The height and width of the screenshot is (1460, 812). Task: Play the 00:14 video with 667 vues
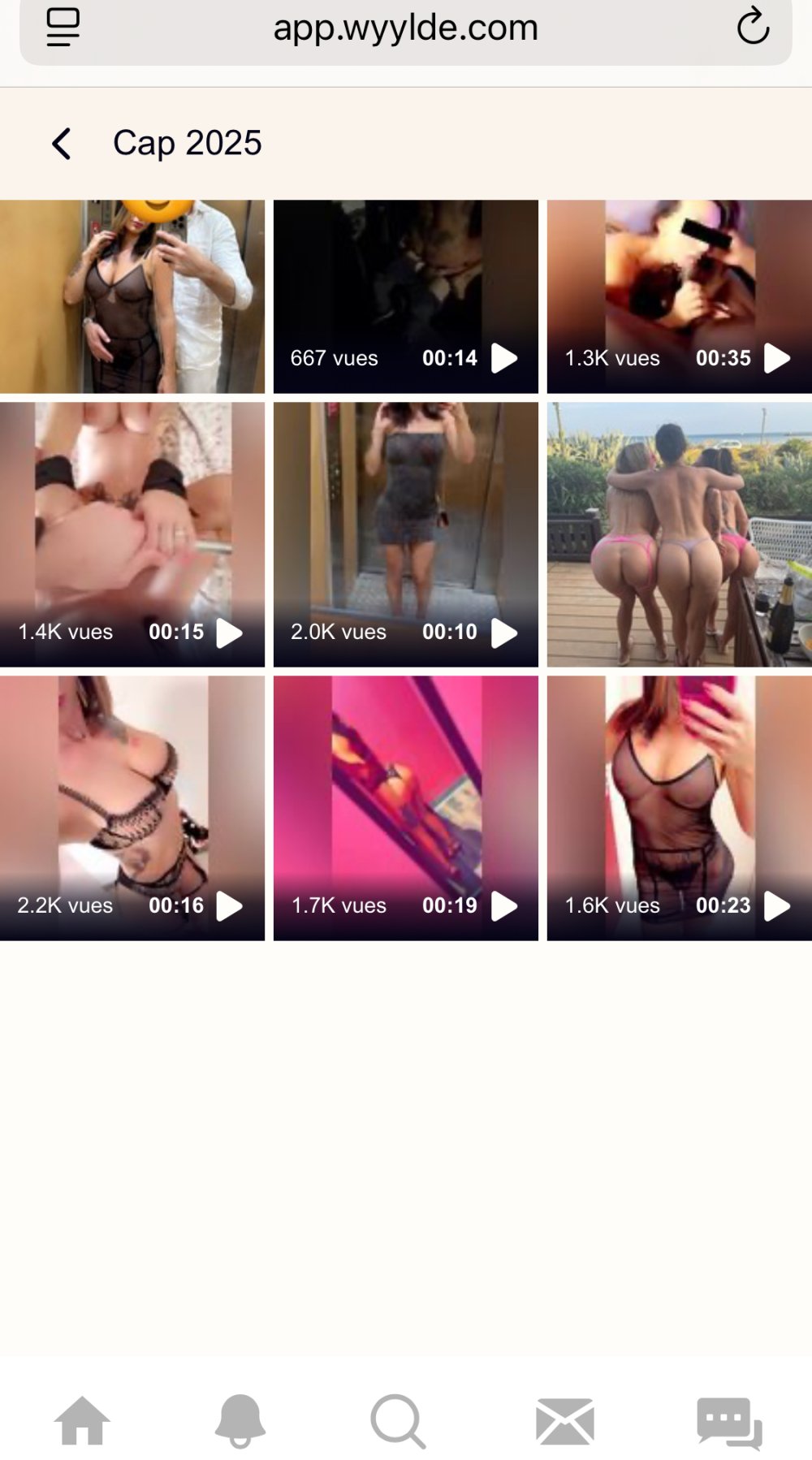[405, 296]
